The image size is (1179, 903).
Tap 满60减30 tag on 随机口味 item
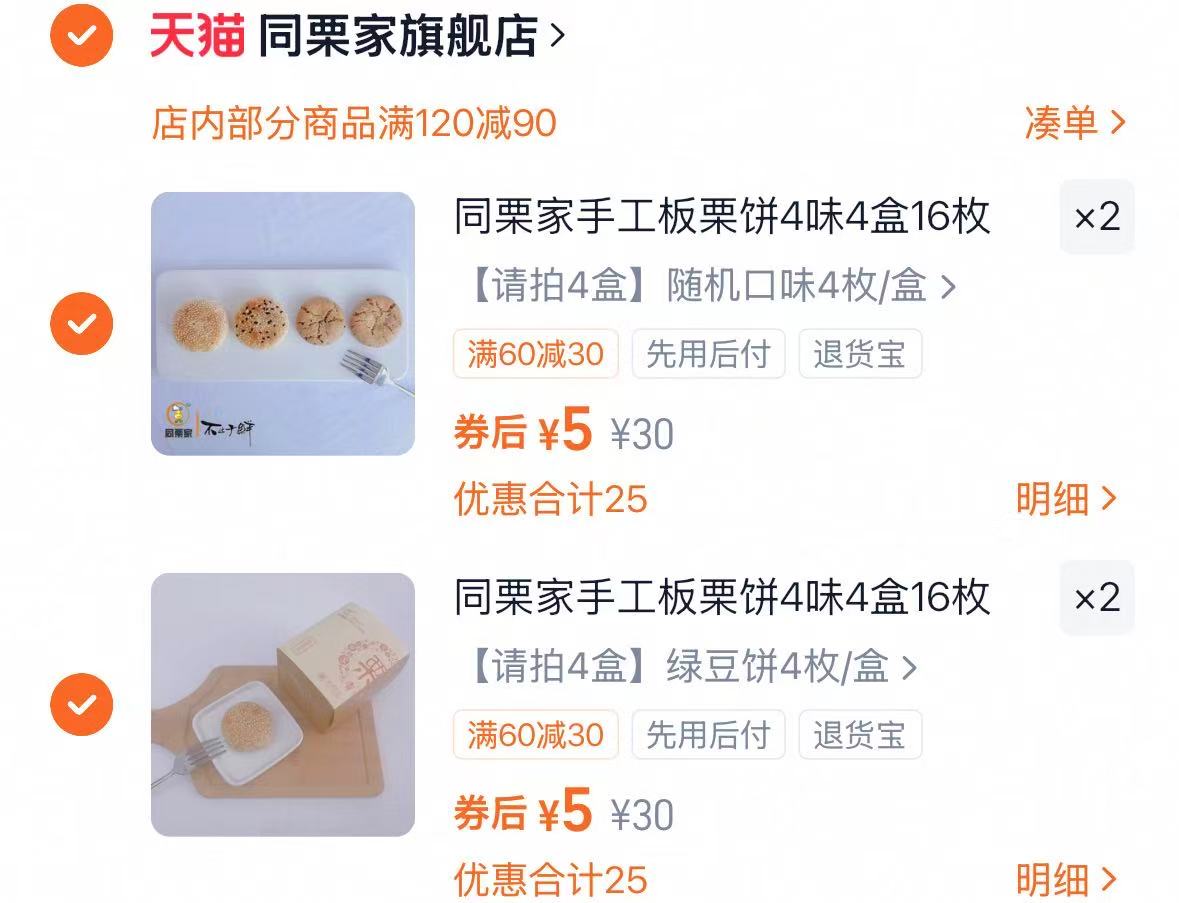tap(535, 354)
